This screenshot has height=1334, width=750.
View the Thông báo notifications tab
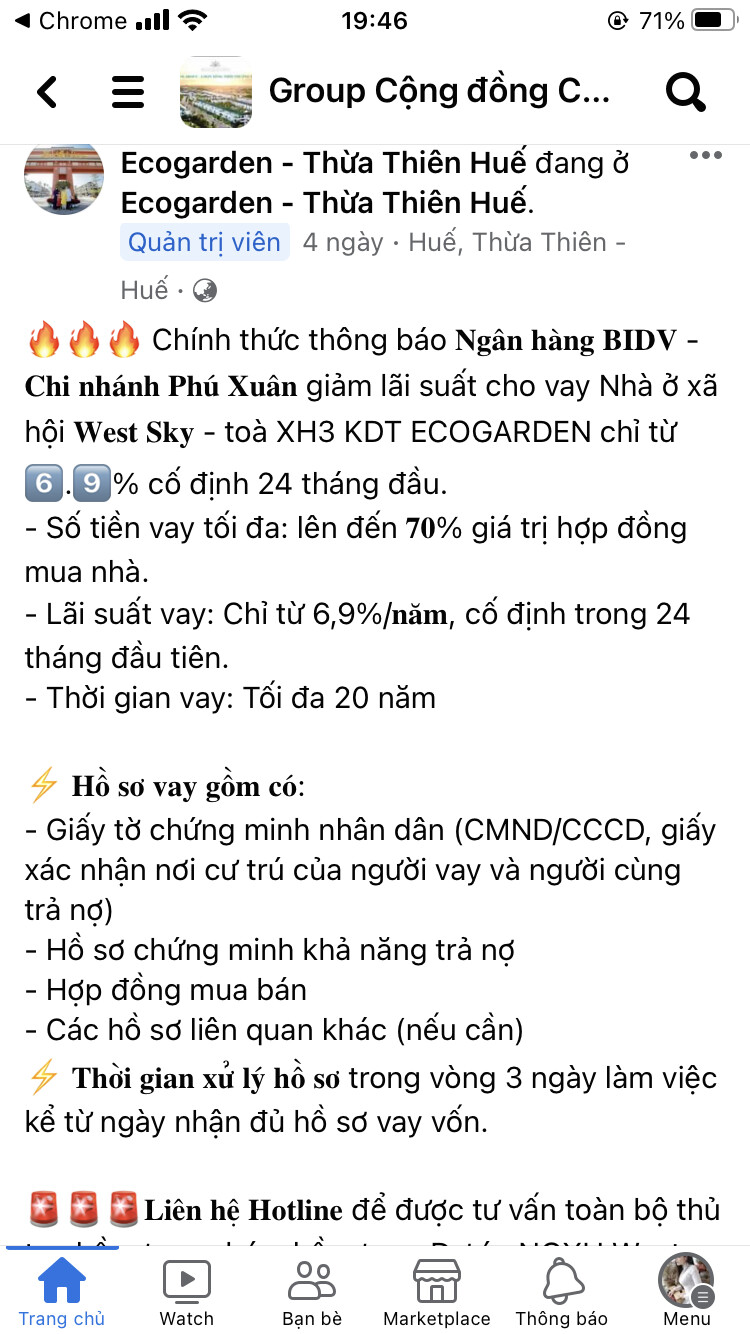tap(562, 1290)
